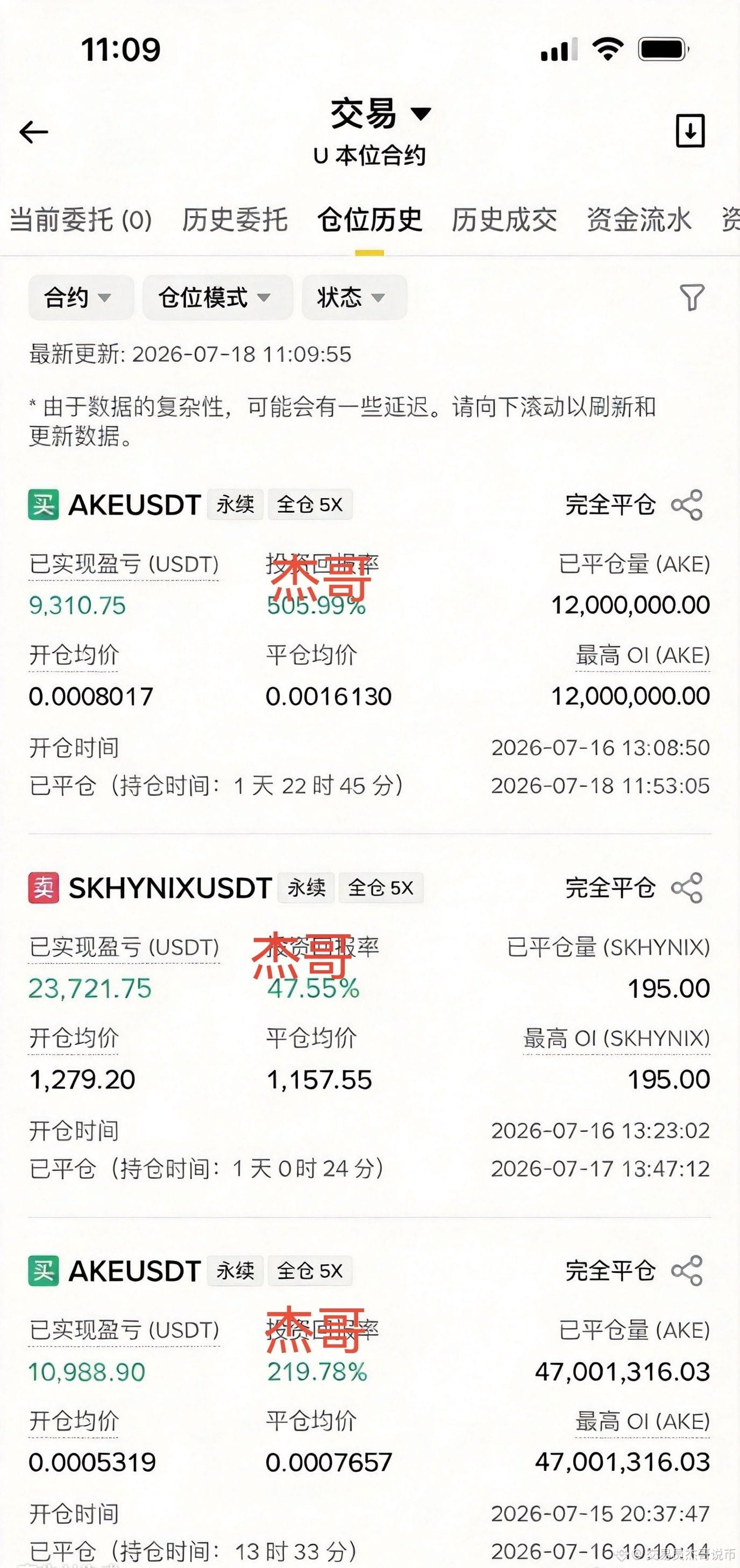Go back using the arrow icon
Image resolution: width=740 pixels, height=1568 pixels.
(33, 132)
